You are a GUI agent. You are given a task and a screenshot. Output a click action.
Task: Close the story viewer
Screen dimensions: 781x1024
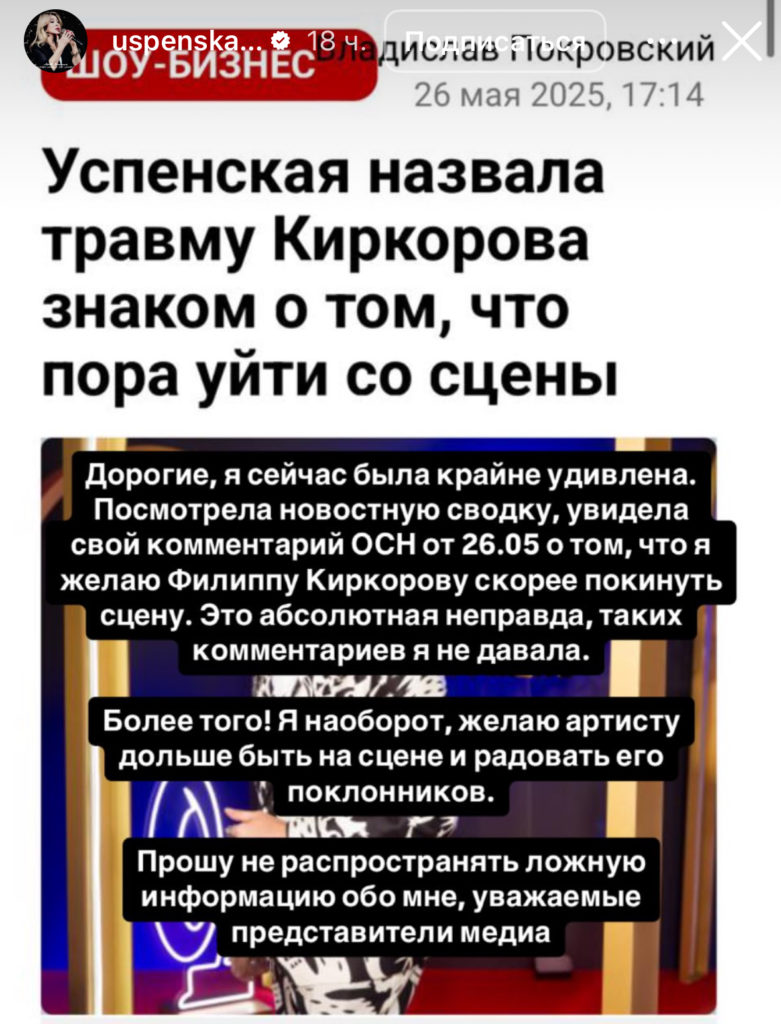[x=741, y=42]
